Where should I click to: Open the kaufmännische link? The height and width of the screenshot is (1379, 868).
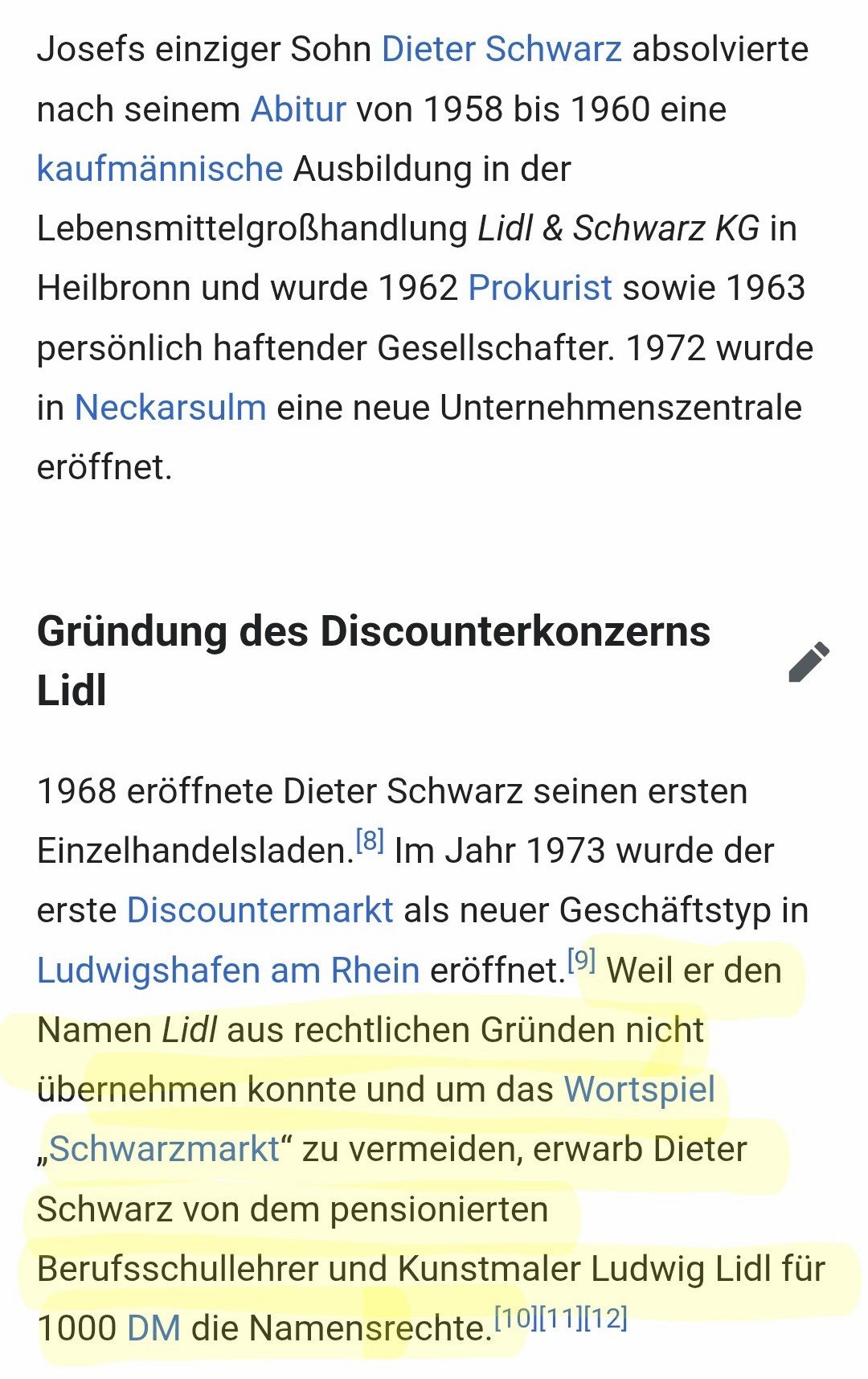pos(160,169)
